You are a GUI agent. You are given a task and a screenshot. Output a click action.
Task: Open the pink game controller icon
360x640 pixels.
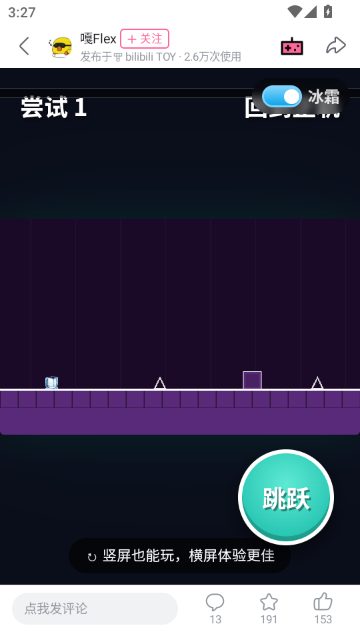pos(292,46)
